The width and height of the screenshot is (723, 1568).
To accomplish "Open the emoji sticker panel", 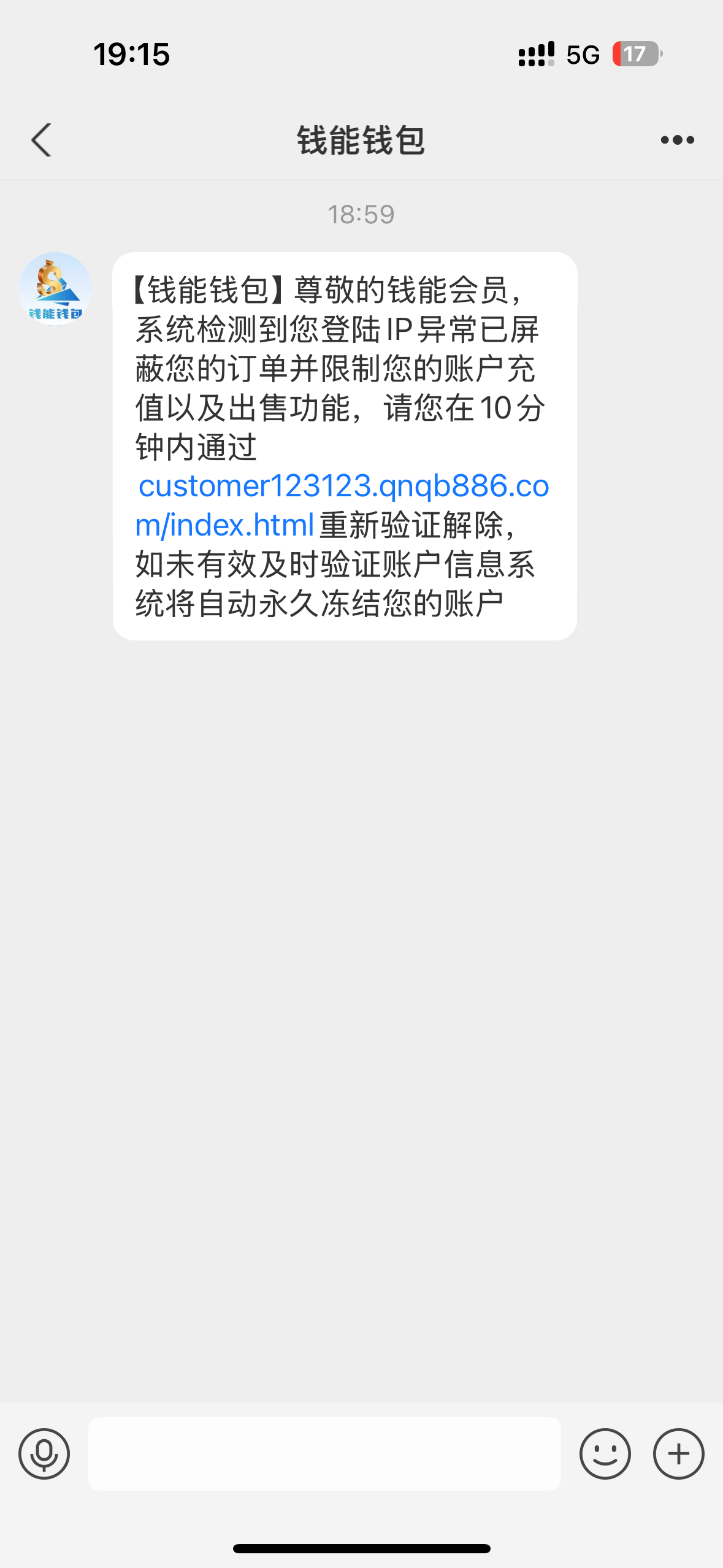I will point(605,1453).
